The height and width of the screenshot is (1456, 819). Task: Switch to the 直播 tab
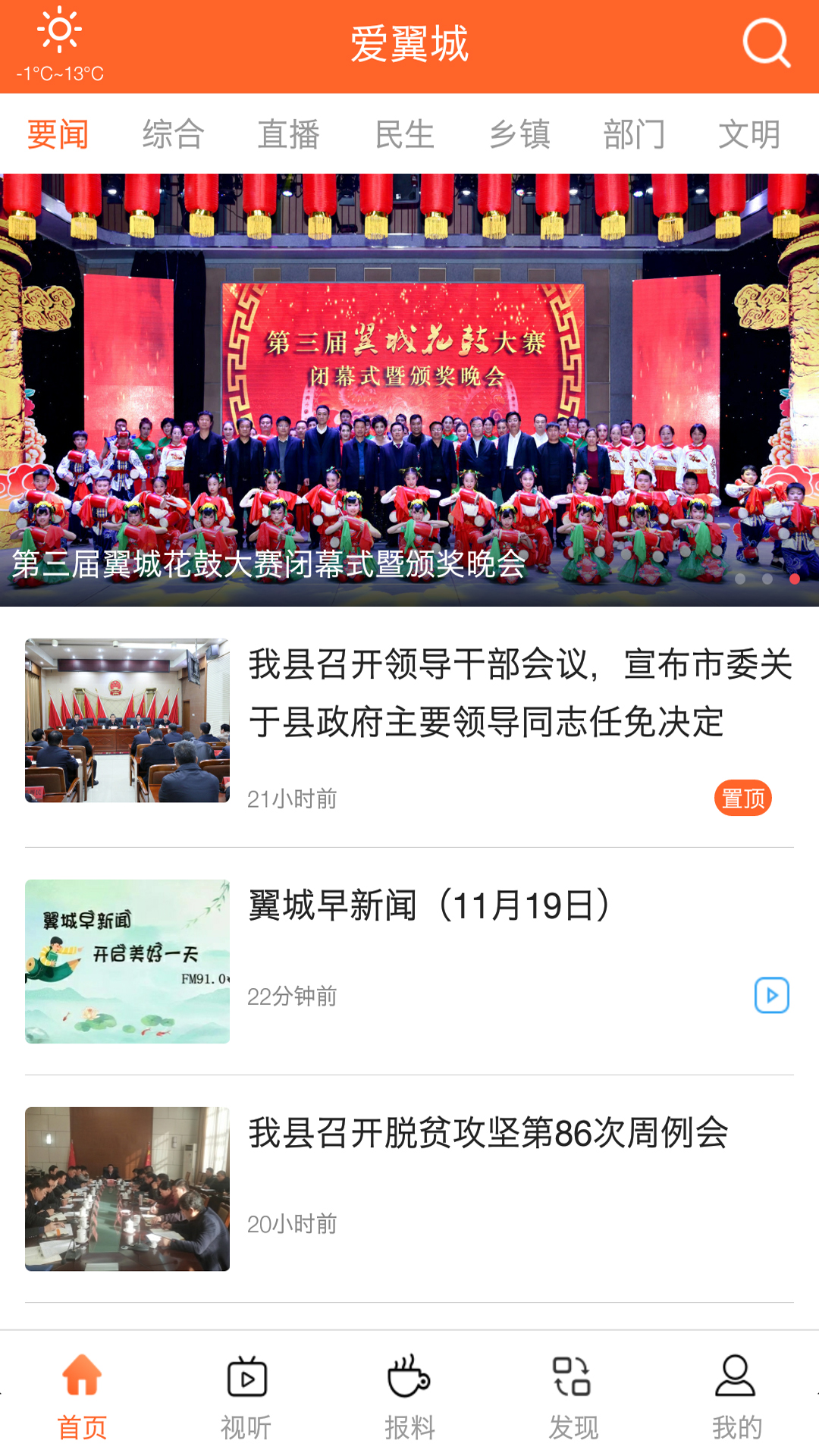pyautogui.click(x=288, y=134)
